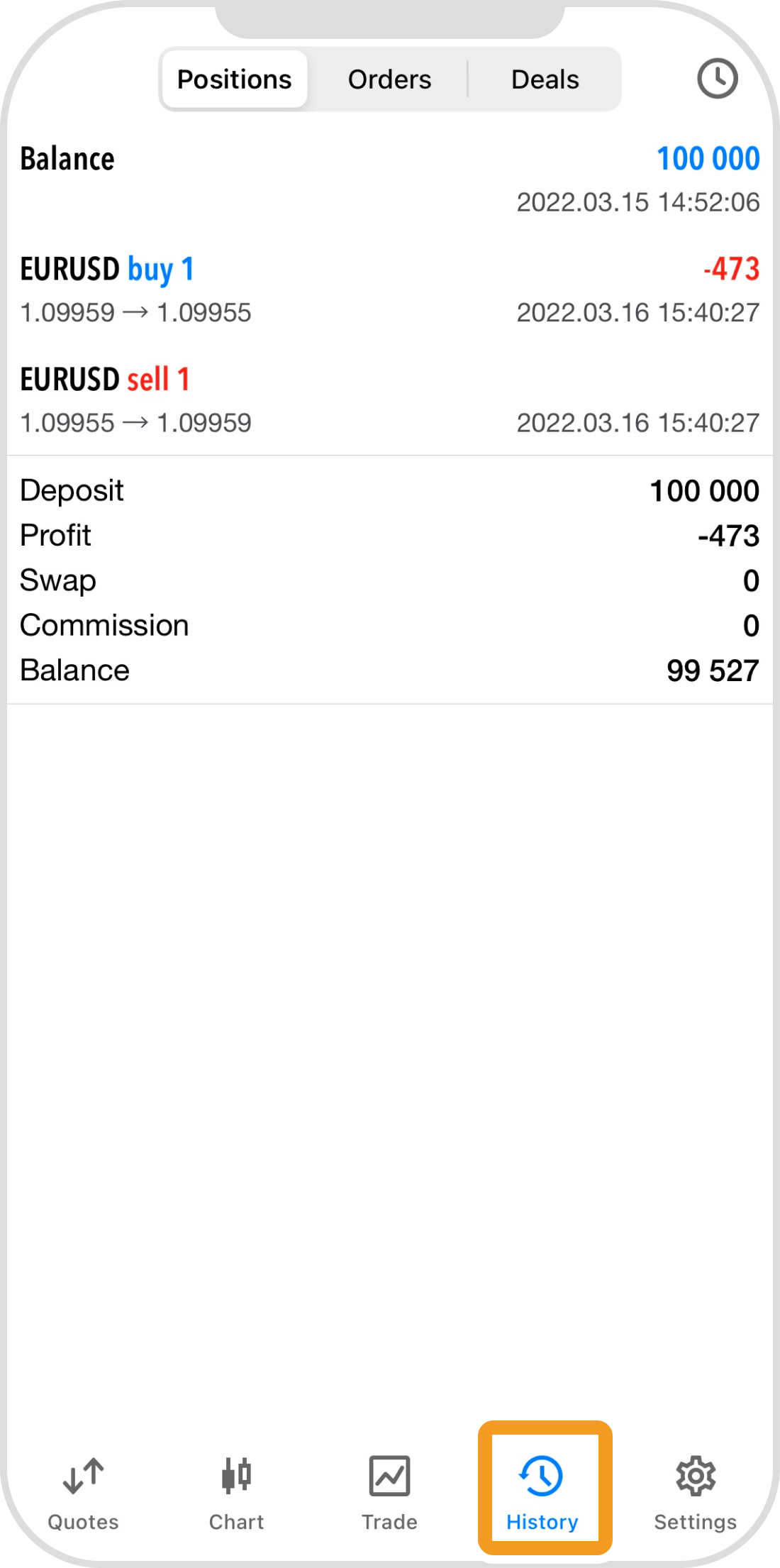The image size is (780, 1568).
Task: Switch to the Deals segment
Action: point(545,79)
